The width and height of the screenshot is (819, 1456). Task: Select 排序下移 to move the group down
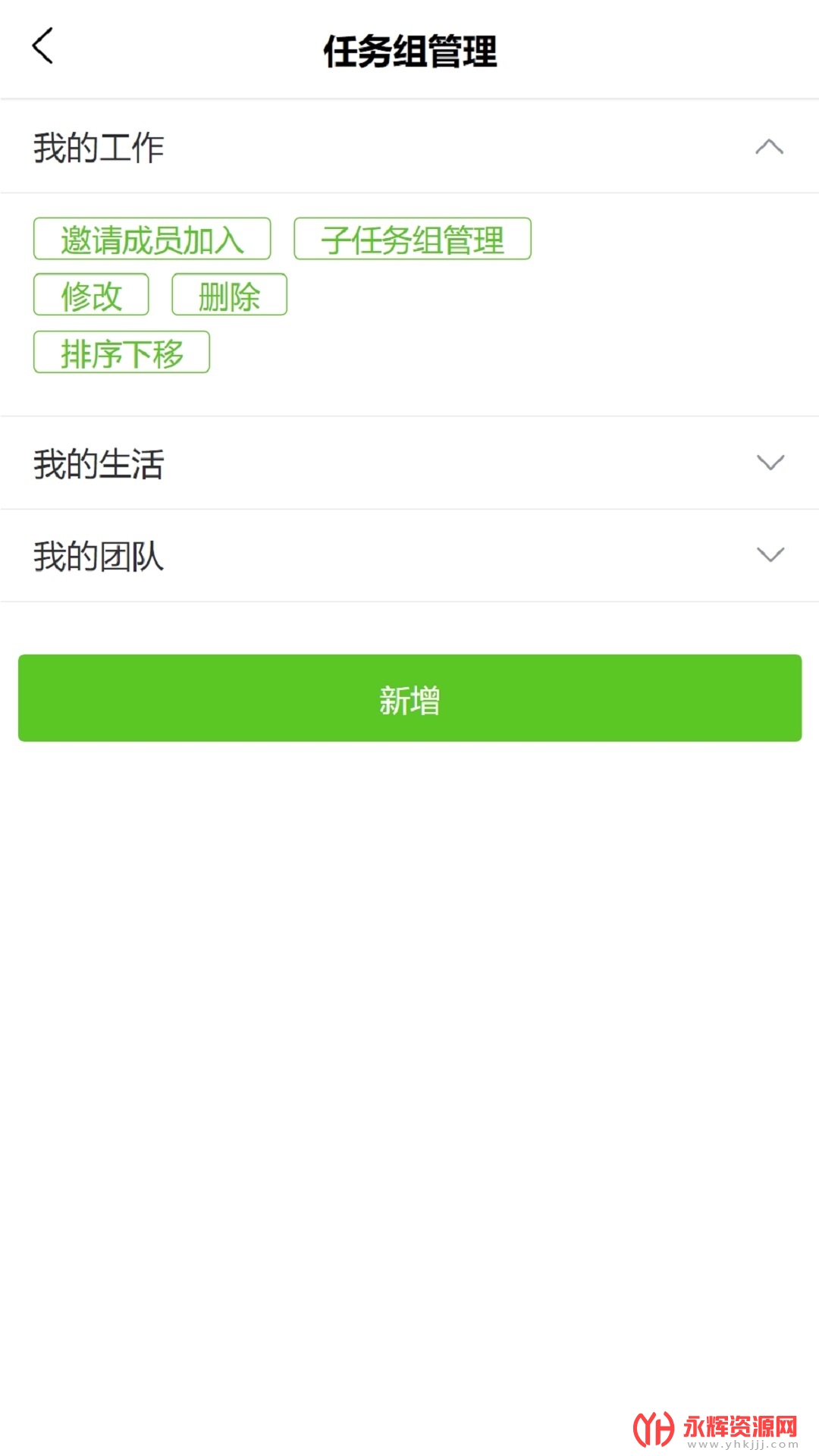pos(121,353)
